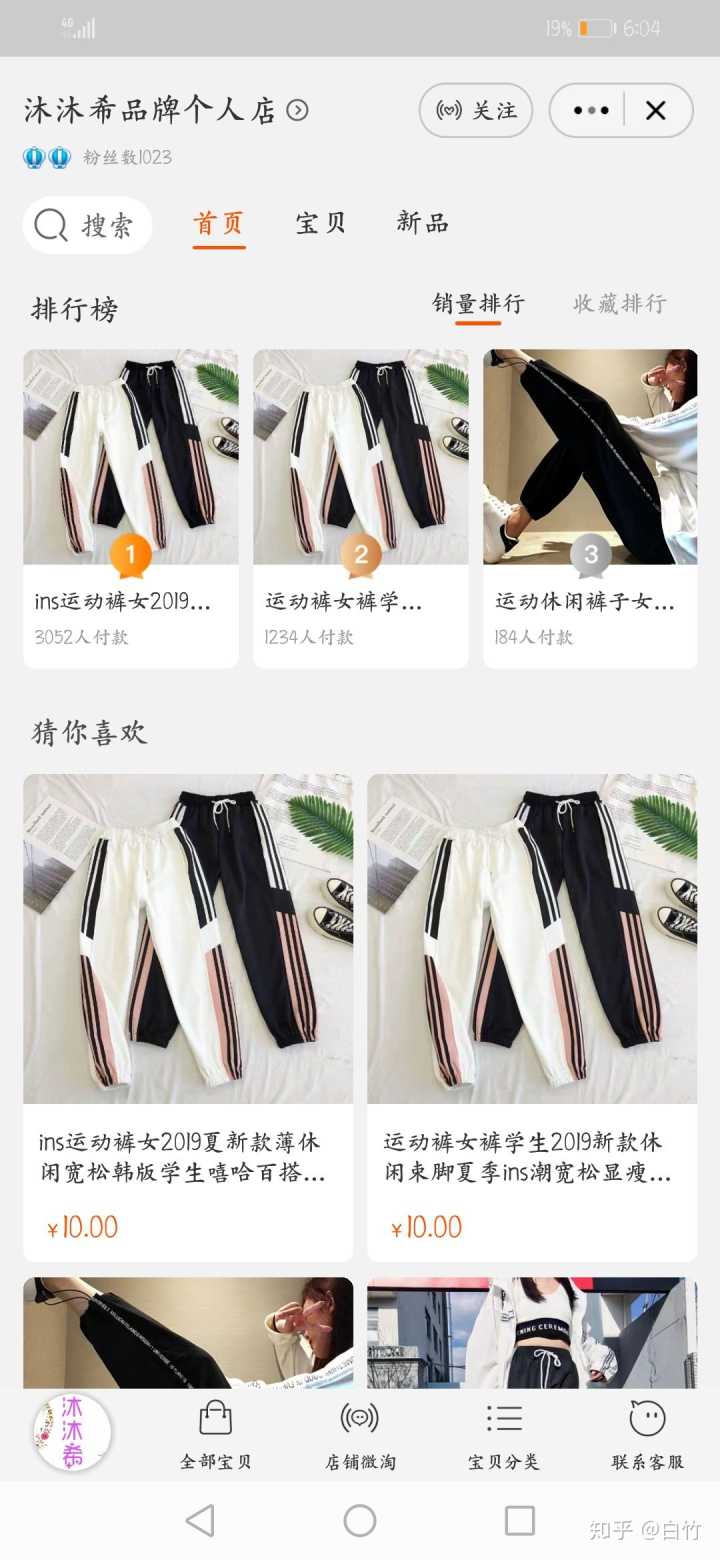The width and height of the screenshot is (720, 1560).
Task: Close the mini program with X
Action: (656, 110)
